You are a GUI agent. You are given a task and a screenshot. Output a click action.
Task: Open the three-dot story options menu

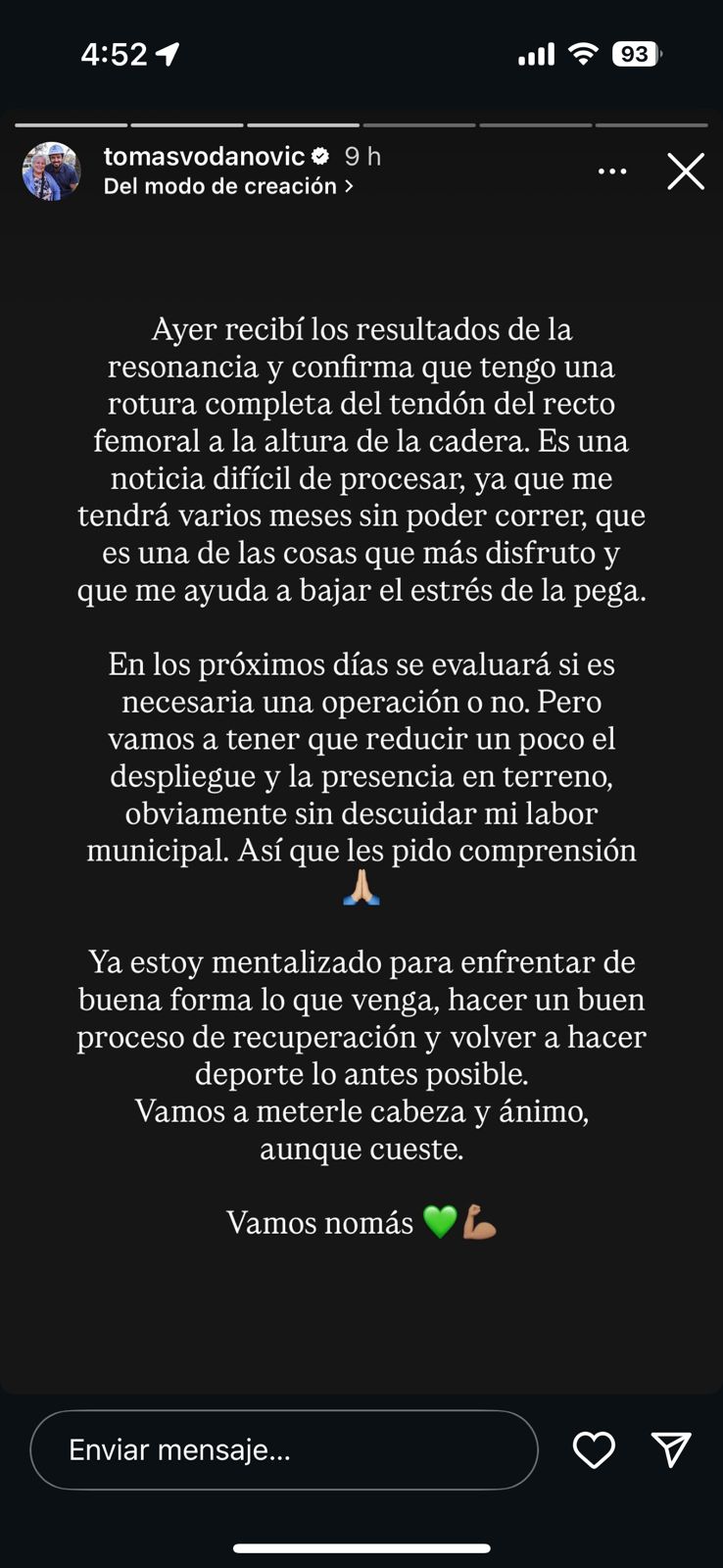[x=612, y=171]
